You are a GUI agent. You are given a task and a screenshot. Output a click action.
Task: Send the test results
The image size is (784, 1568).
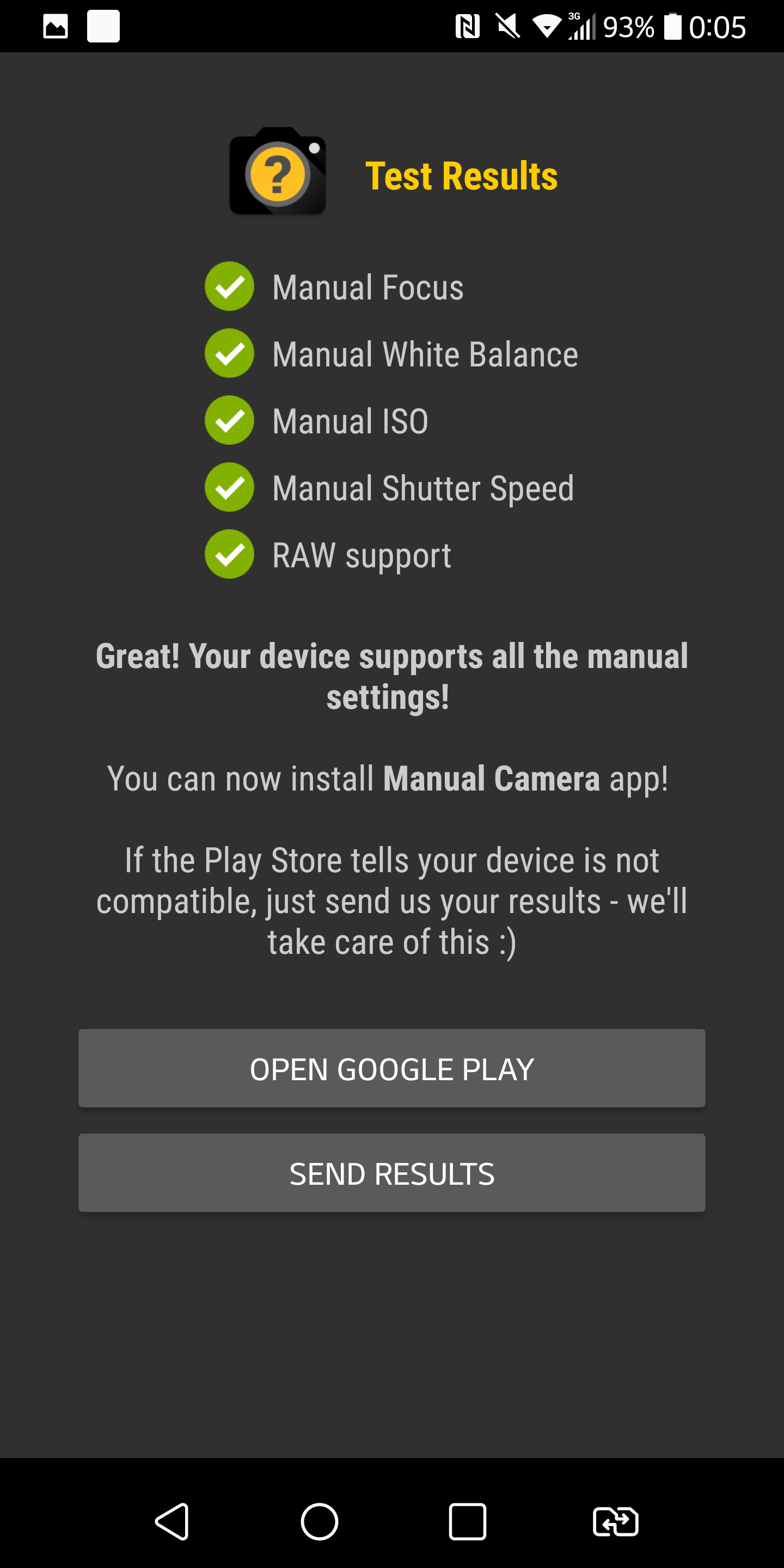[391, 1173]
